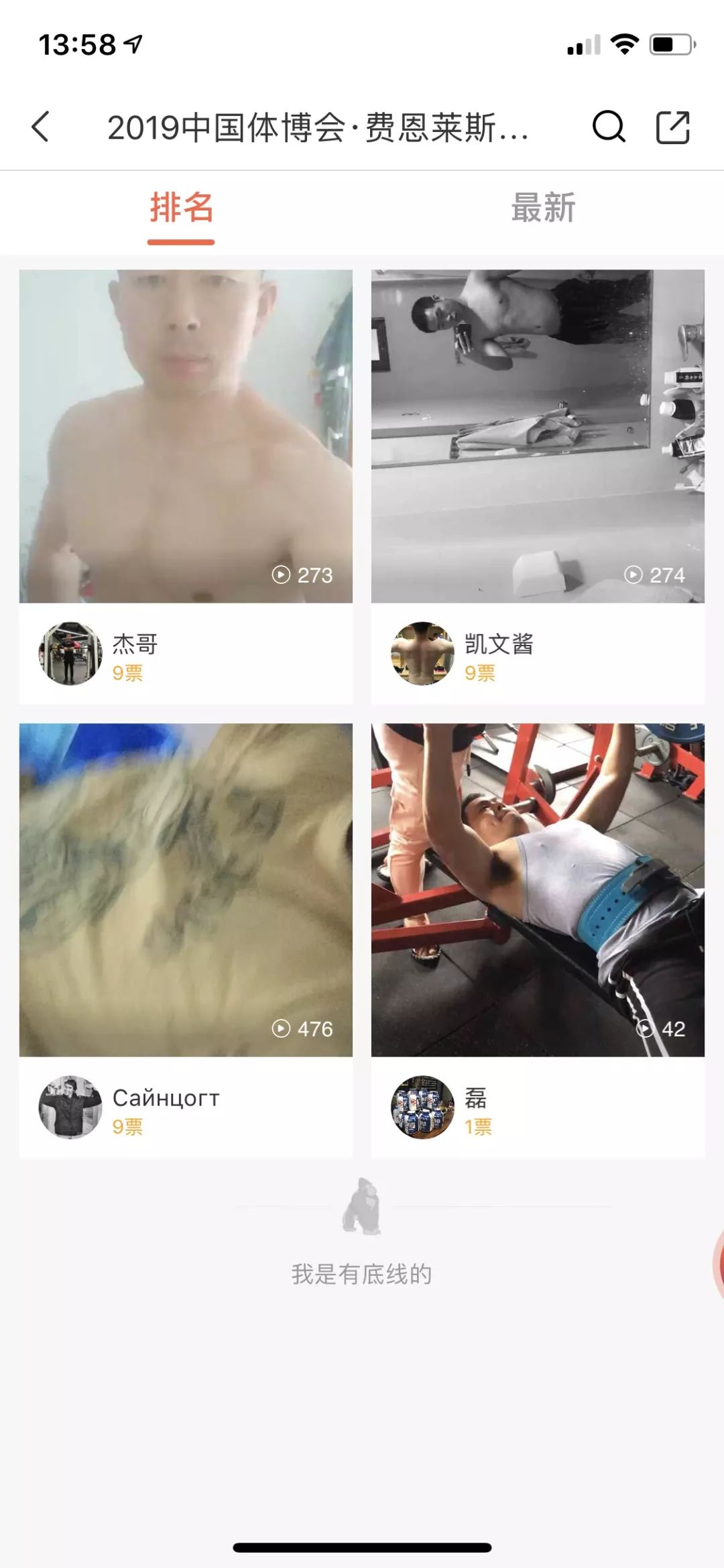The height and width of the screenshot is (1568, 724).
Task: View 磊's profile avatar
Action: click(422, 1107)
